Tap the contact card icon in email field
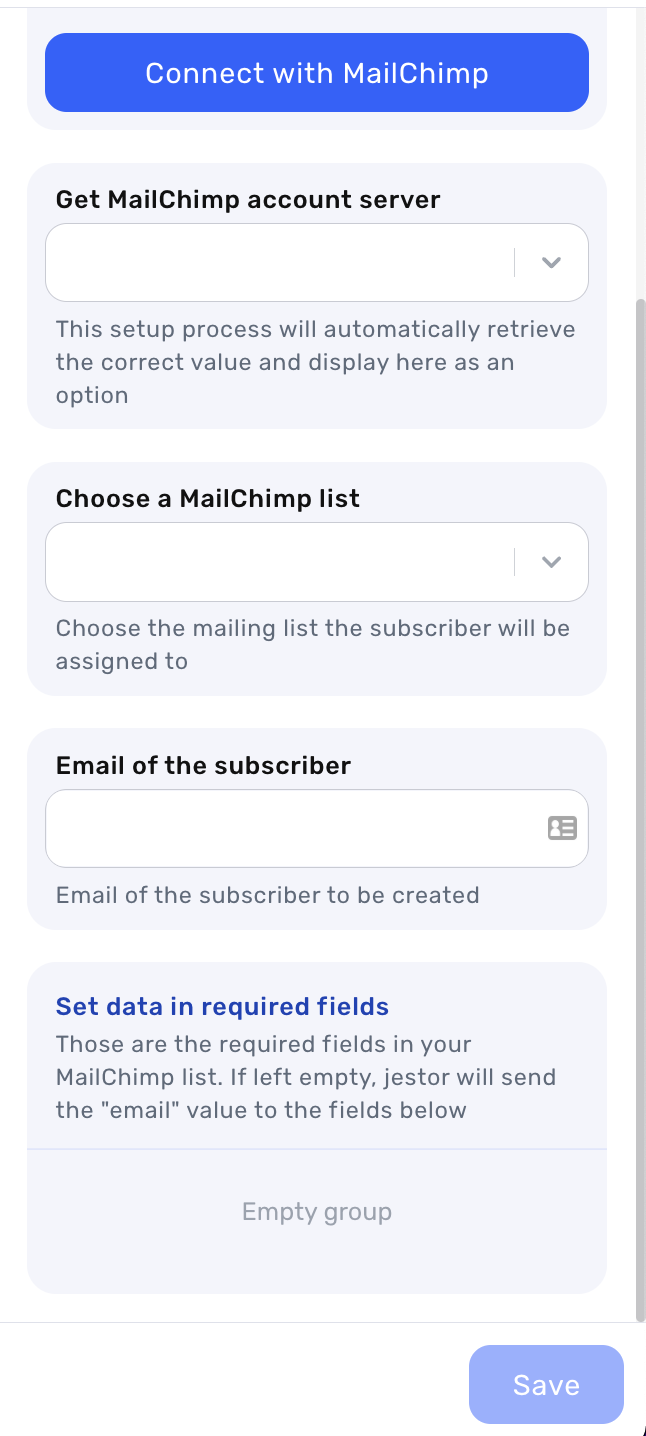The height and width of the screenshot is (1436, 646). [x=562, y=828]
